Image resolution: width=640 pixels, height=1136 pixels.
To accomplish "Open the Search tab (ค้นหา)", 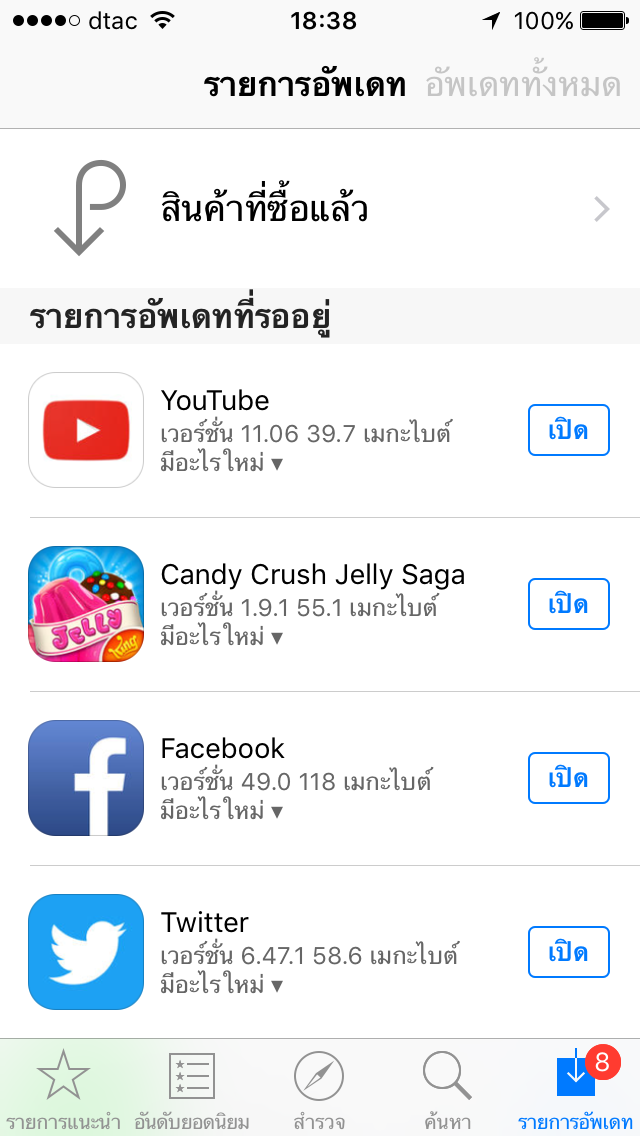I will [447, 1088].
